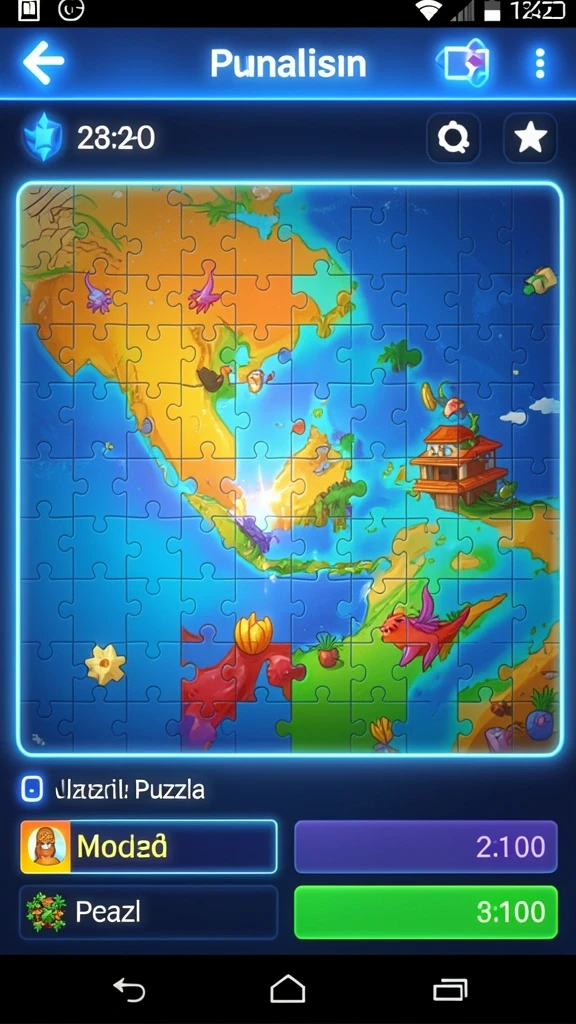The width and height of the screenshot is (576, 1024).
Task: Toggle the checkbox next to Puzzla label
Action: coord(32,790)
